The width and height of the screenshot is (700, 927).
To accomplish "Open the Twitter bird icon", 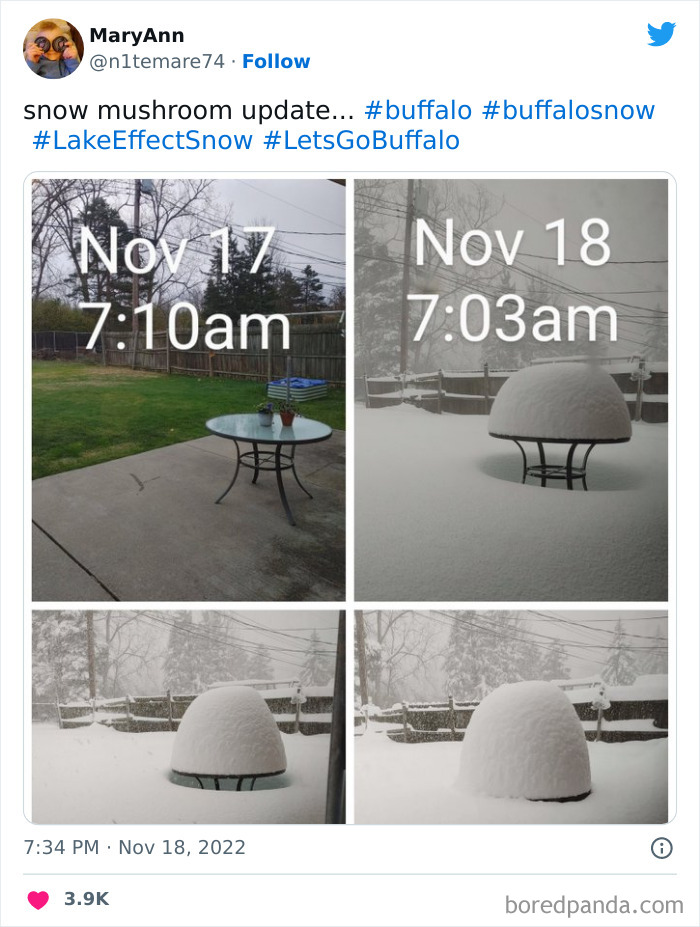I will [x=661, y=34].
